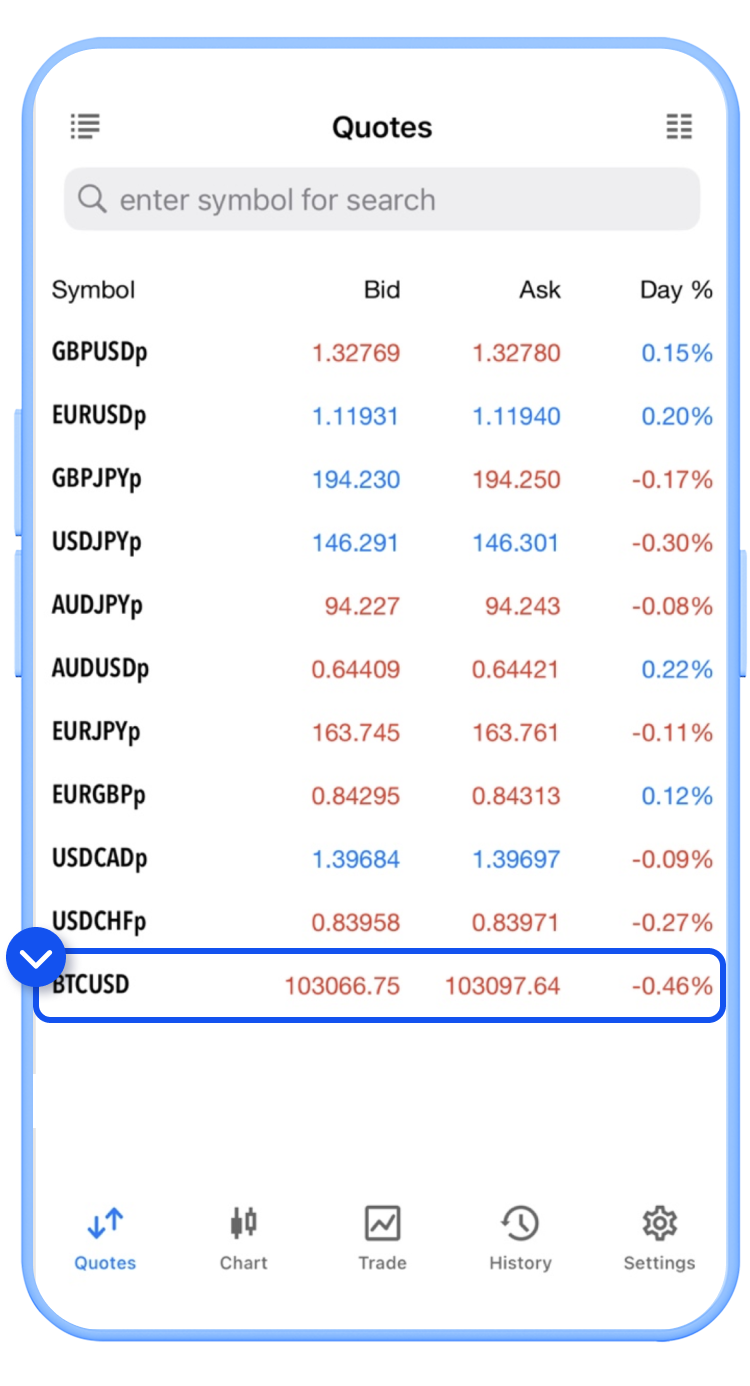Go to the Trade tab
This screenshot has width=750, height=1386.
tap(382, 1239)
